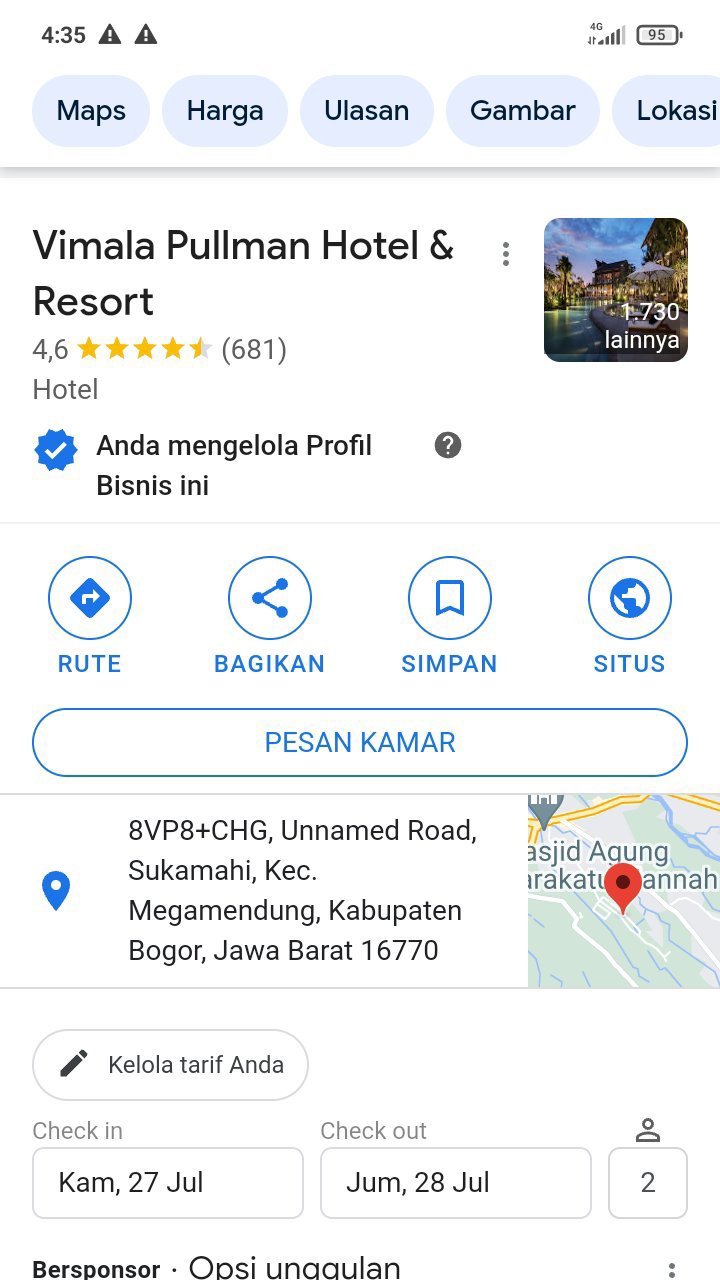The height and width of the screenshot is (1280, 720).
Task: Open the options menu for Opsi unggulan
Action: point(672,1269)
